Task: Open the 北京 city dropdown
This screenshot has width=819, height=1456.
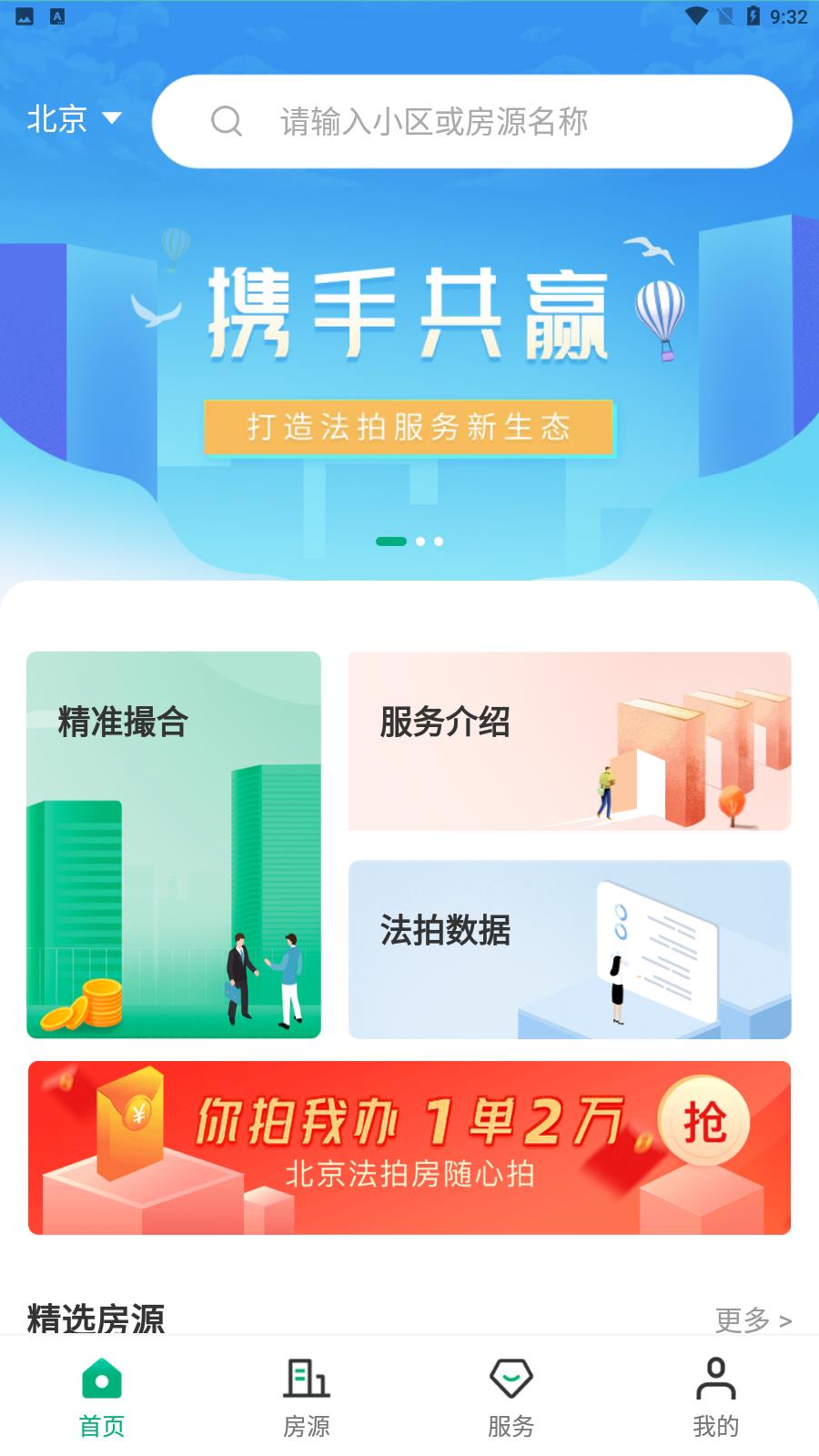Action: (x=75, y=119)
